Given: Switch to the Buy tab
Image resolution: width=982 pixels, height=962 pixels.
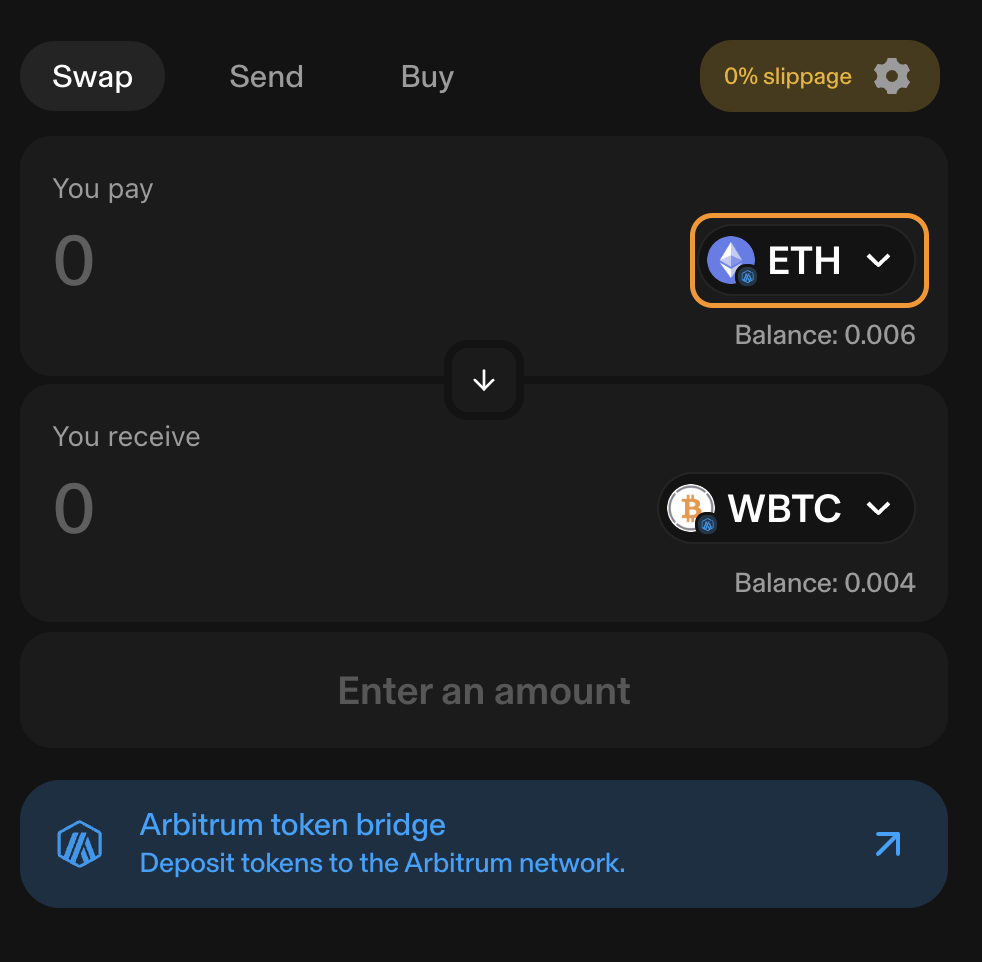Looking at the screenshot, I should 427,77.
